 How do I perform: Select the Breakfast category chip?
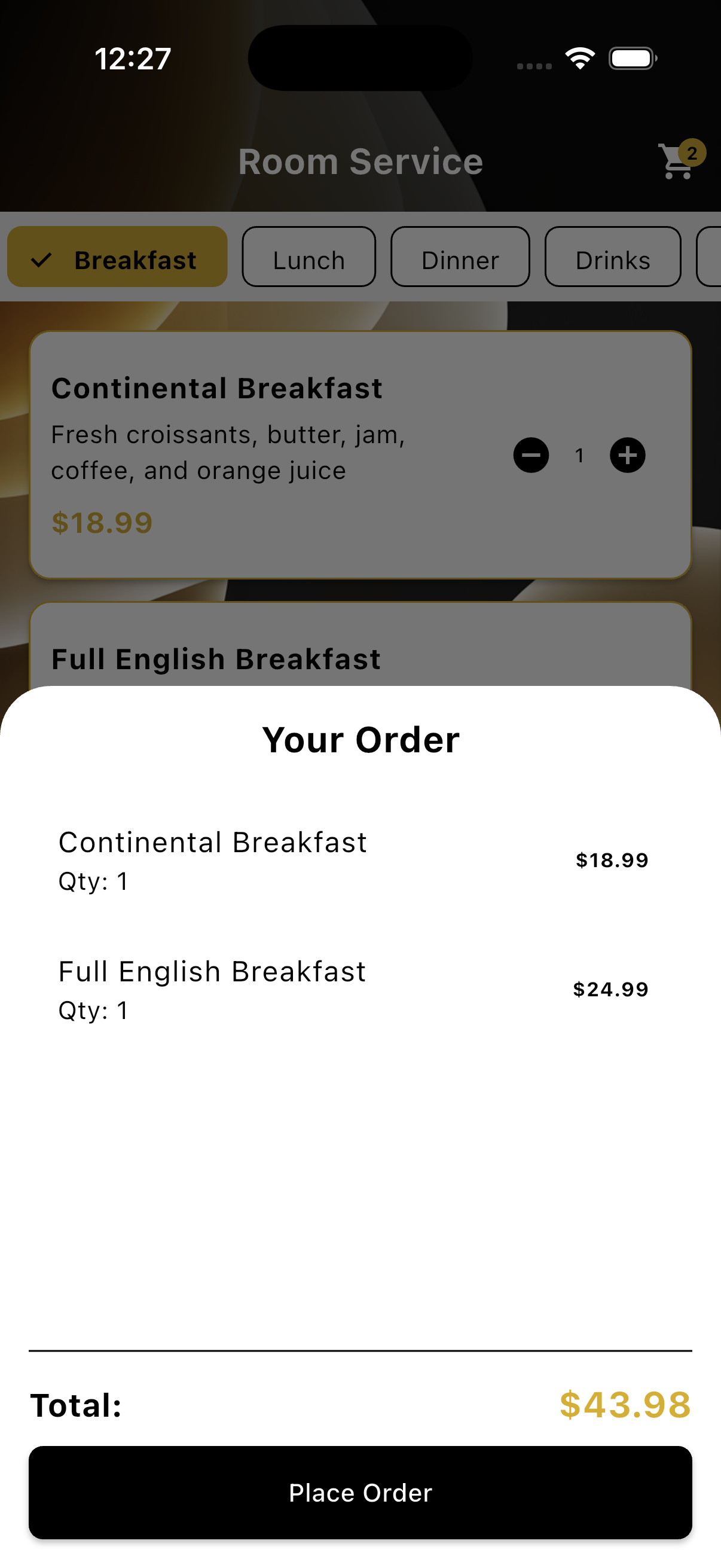tap(117, 258)
